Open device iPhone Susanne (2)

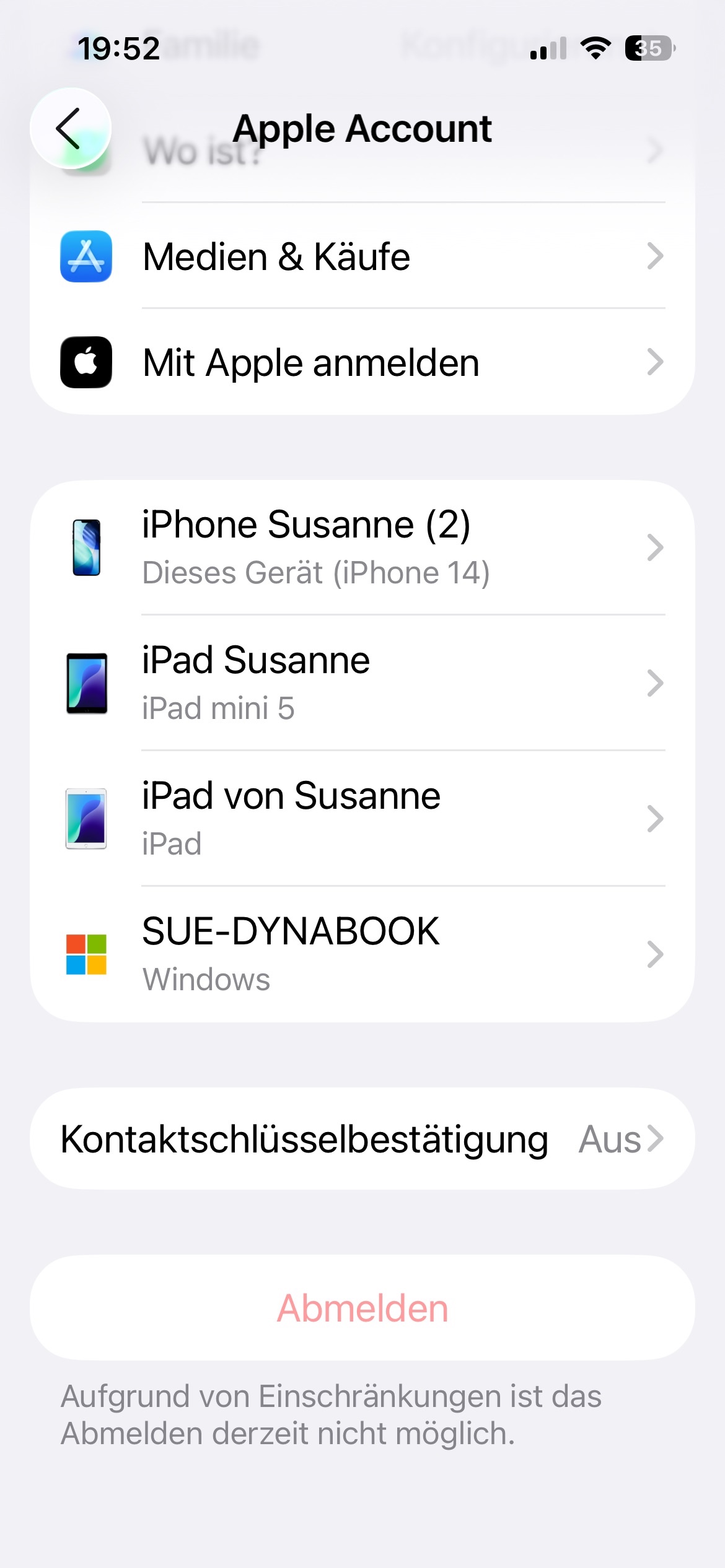362,547
